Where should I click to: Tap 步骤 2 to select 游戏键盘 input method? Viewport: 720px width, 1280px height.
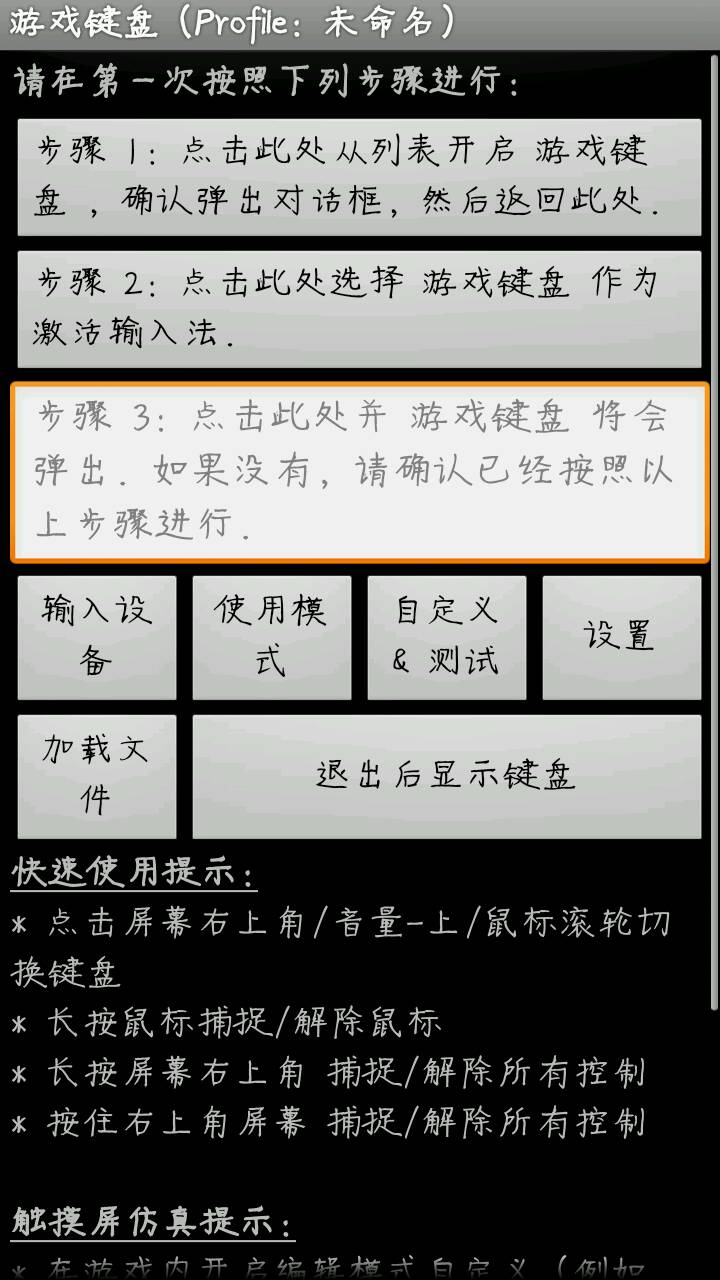pos(359,308)
